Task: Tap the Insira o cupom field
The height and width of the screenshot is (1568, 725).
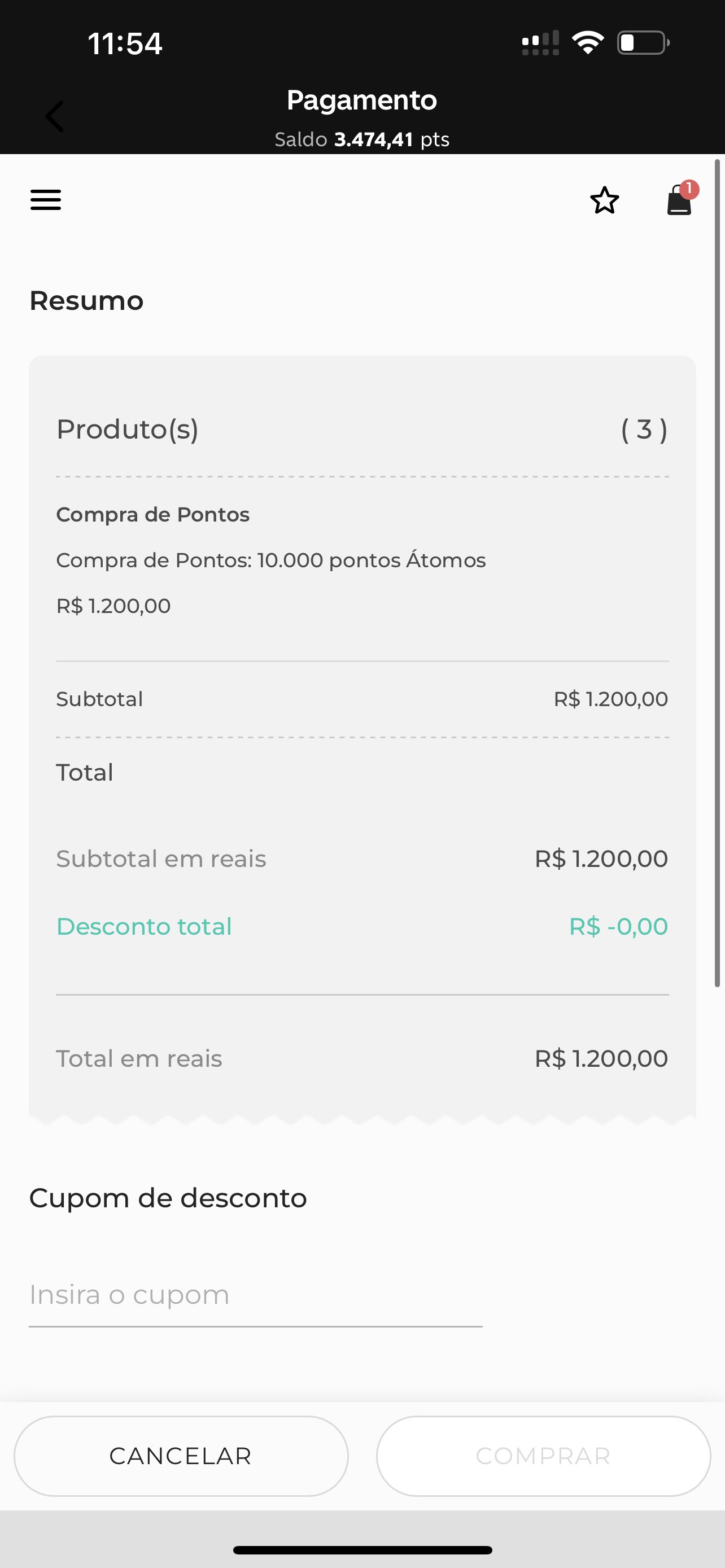Action: pos(256,1295)
